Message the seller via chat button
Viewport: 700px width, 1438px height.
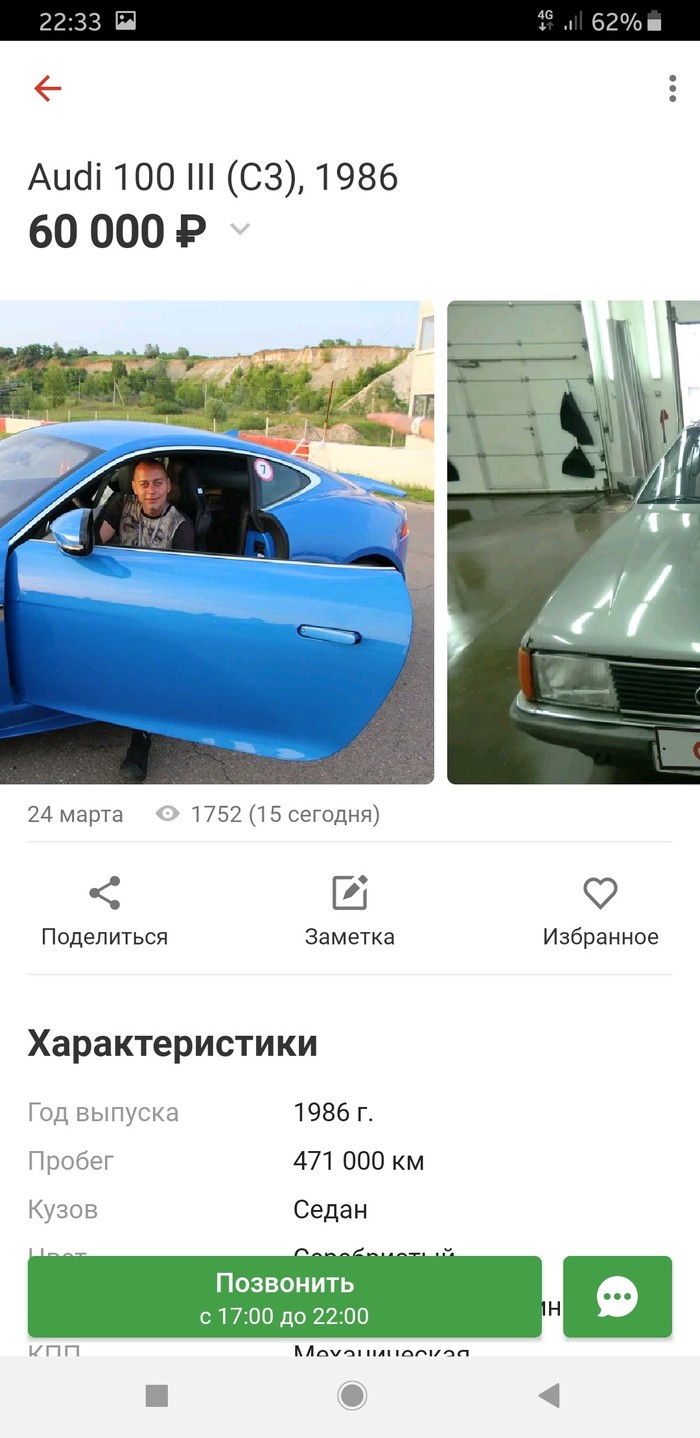pyautogui.click(x=617, y=1297)
